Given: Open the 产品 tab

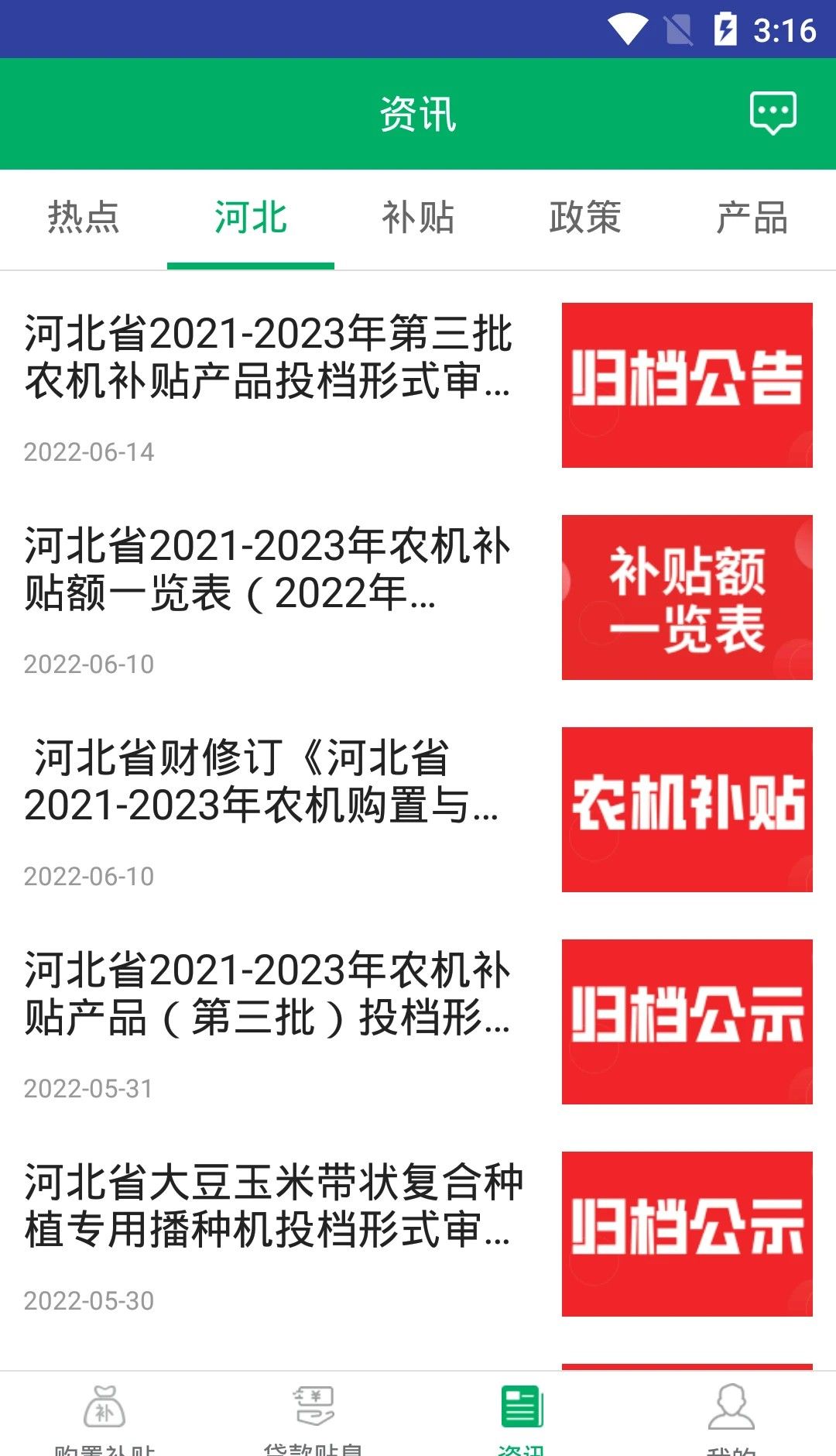Looking at the screenshot, I should click(752, 219).
